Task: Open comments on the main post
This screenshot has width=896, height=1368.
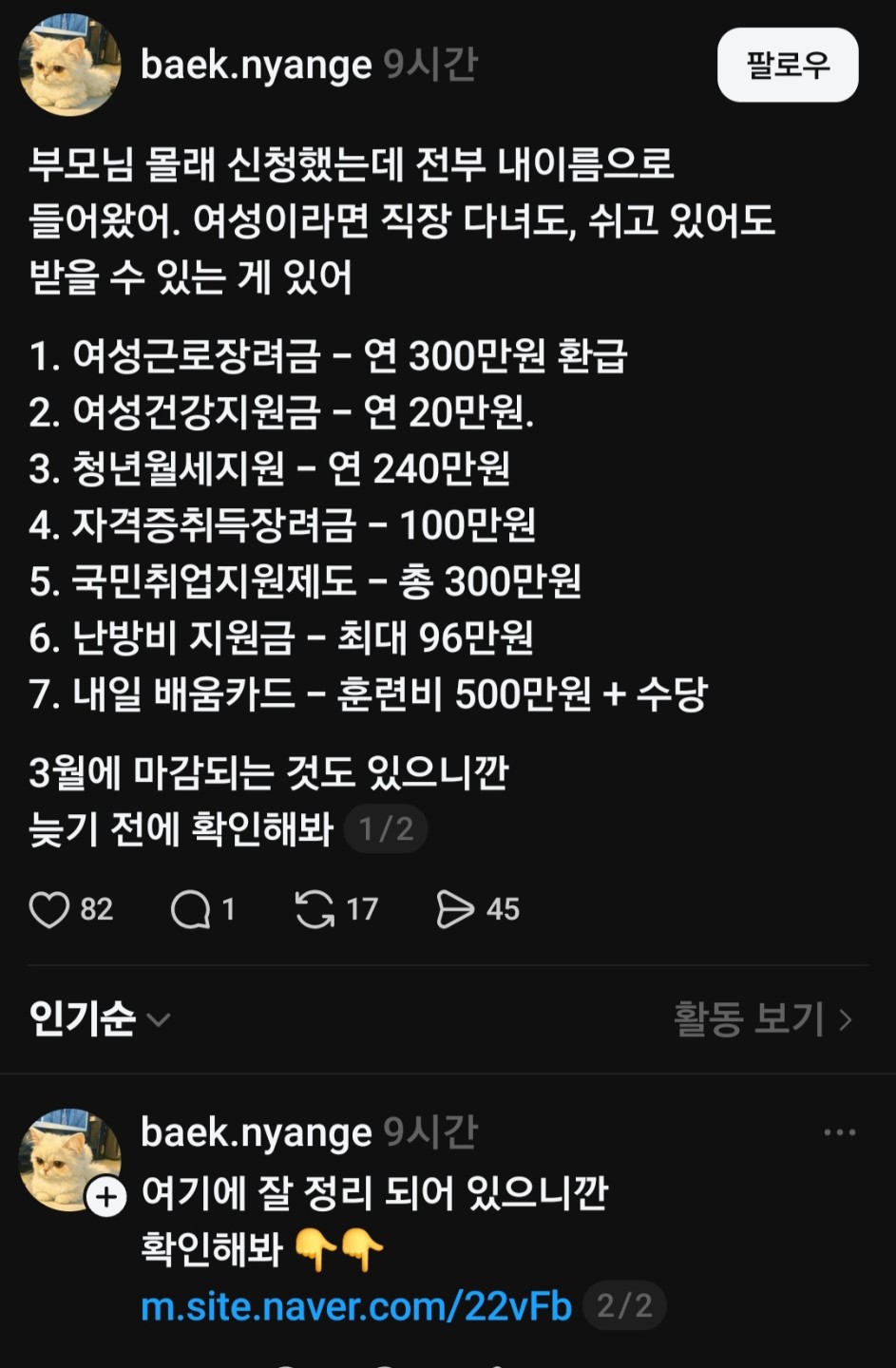Action: (190, 909)
